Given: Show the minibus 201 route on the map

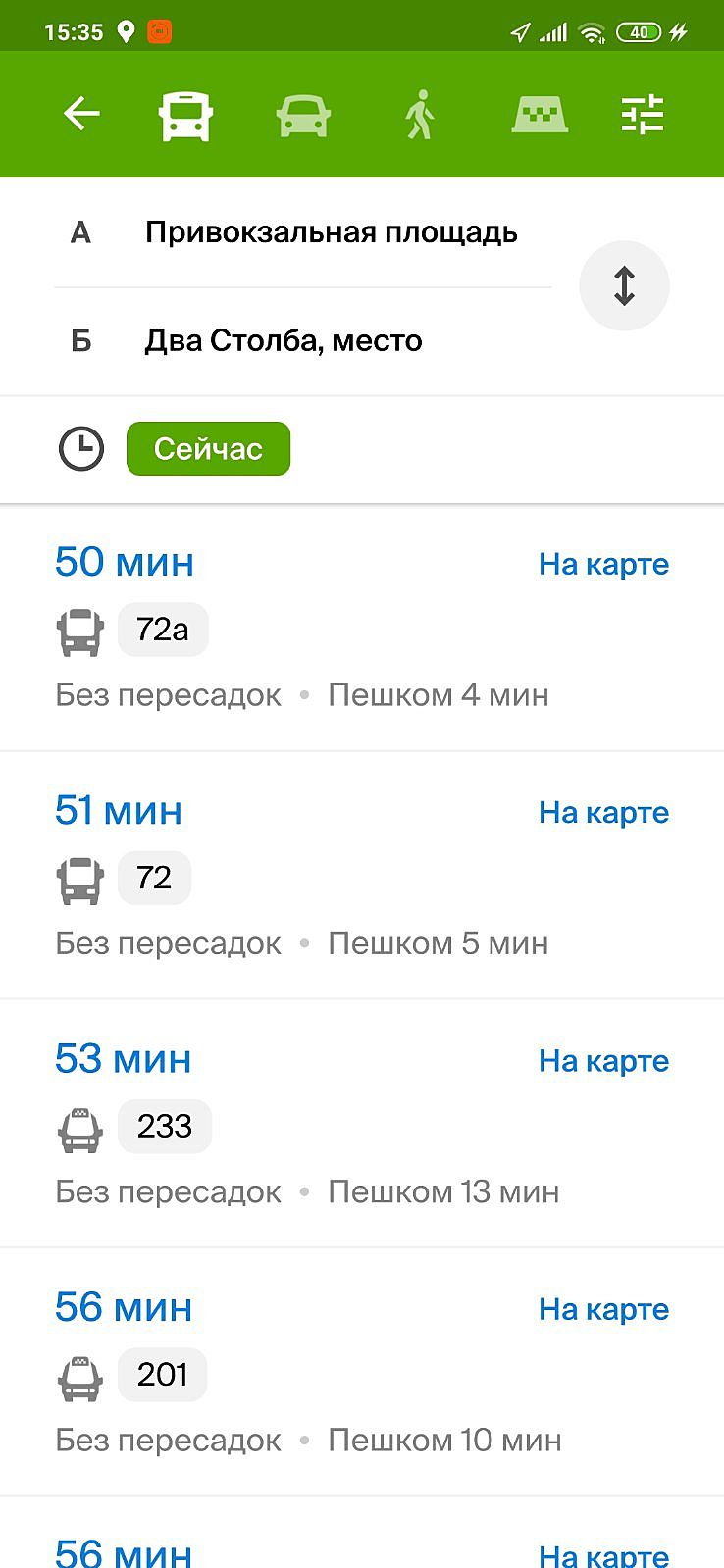Looking at the screenshot, I should point(603,1309).
